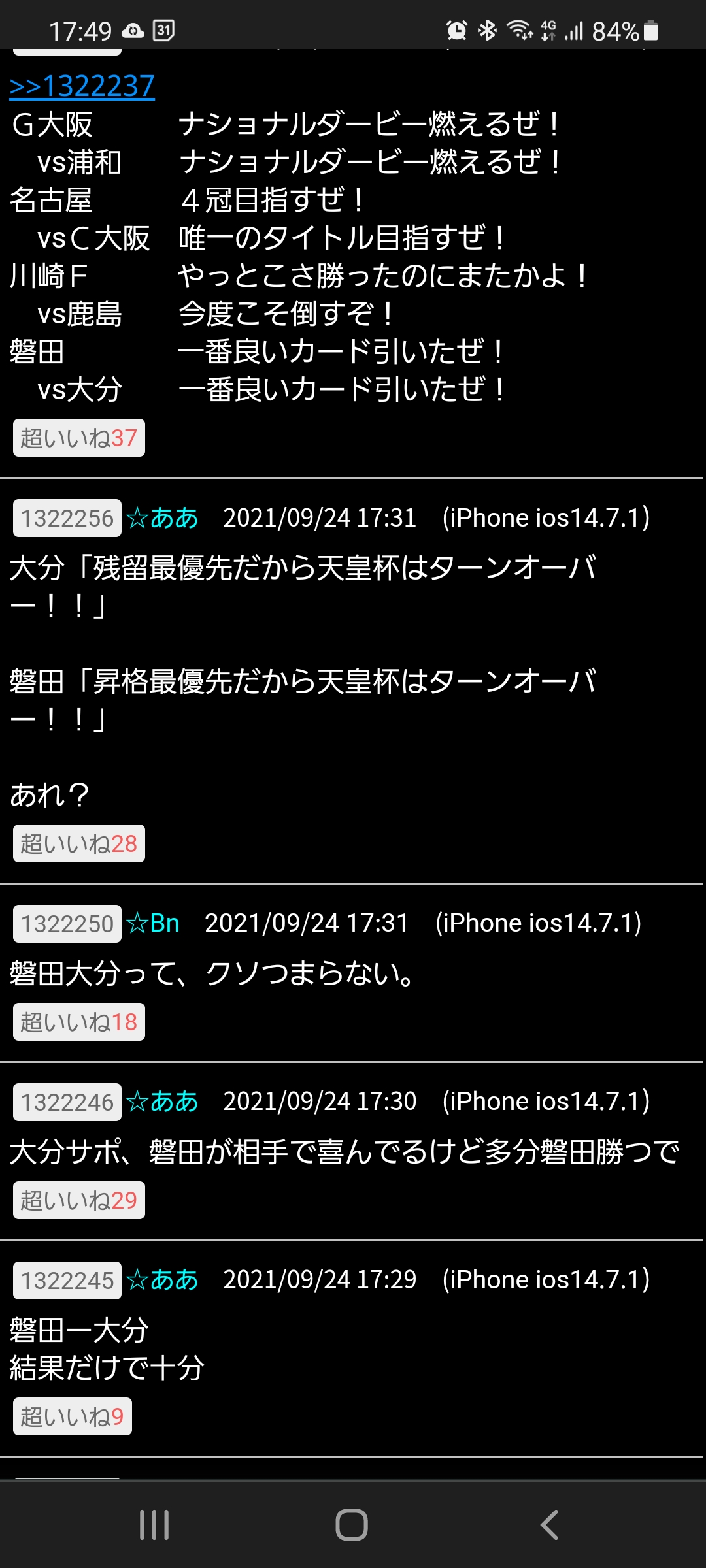
Task: Select comment number 1322245
Action: 67,1281
